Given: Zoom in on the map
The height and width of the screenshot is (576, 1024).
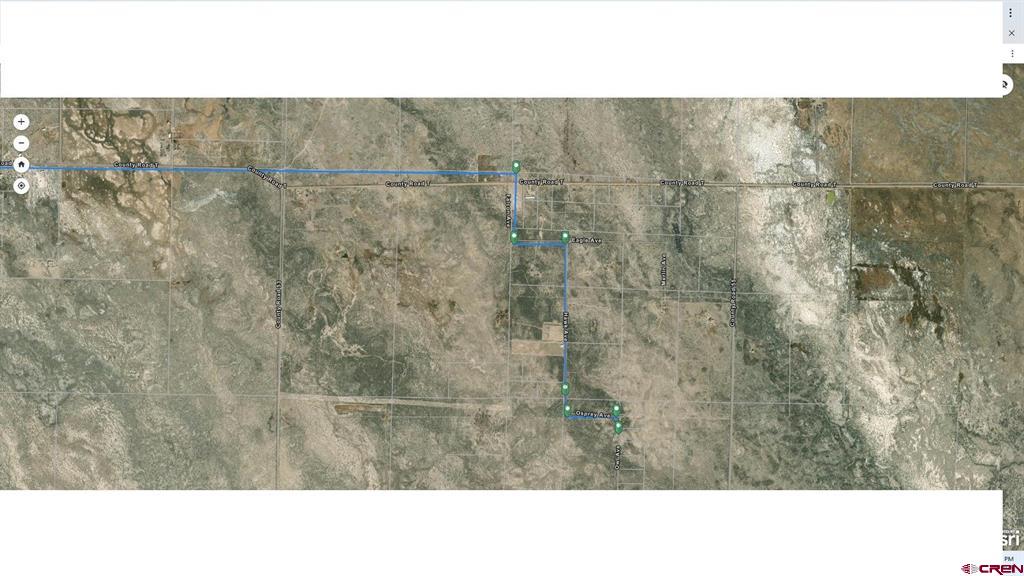Looking at the screenshot, I should (x=21, y=122).
